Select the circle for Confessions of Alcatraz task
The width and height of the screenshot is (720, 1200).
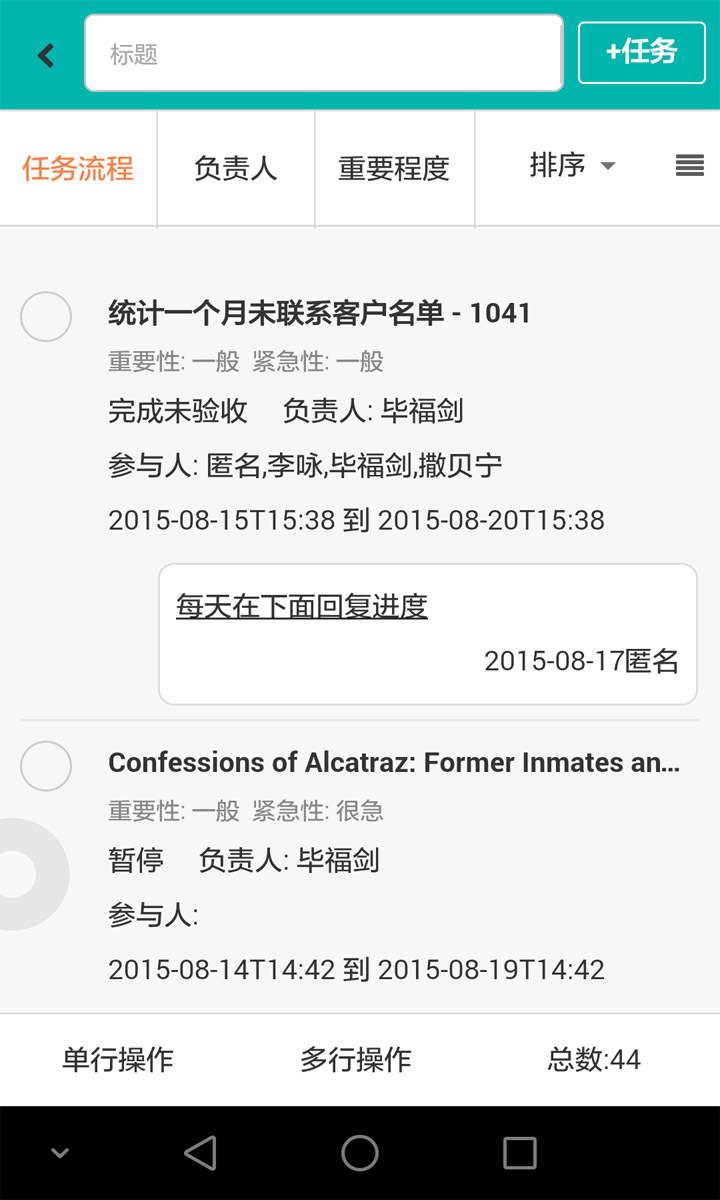[x=46, y=767]
